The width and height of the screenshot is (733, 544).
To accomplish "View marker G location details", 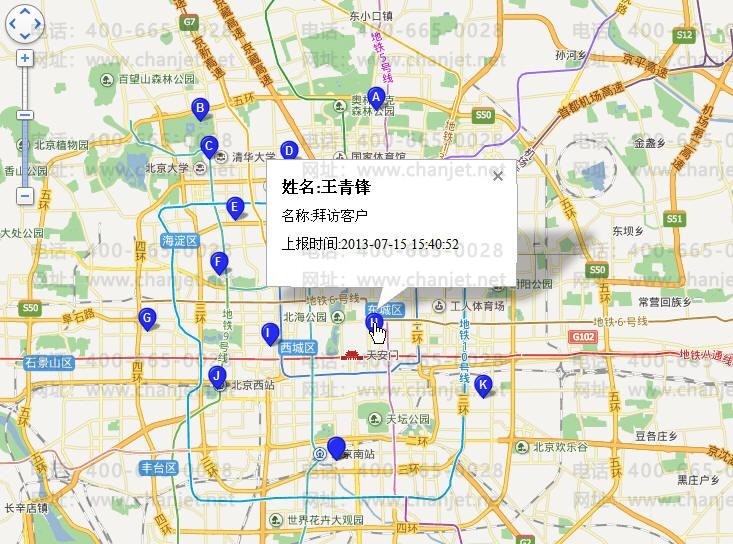I will point(147,319).
